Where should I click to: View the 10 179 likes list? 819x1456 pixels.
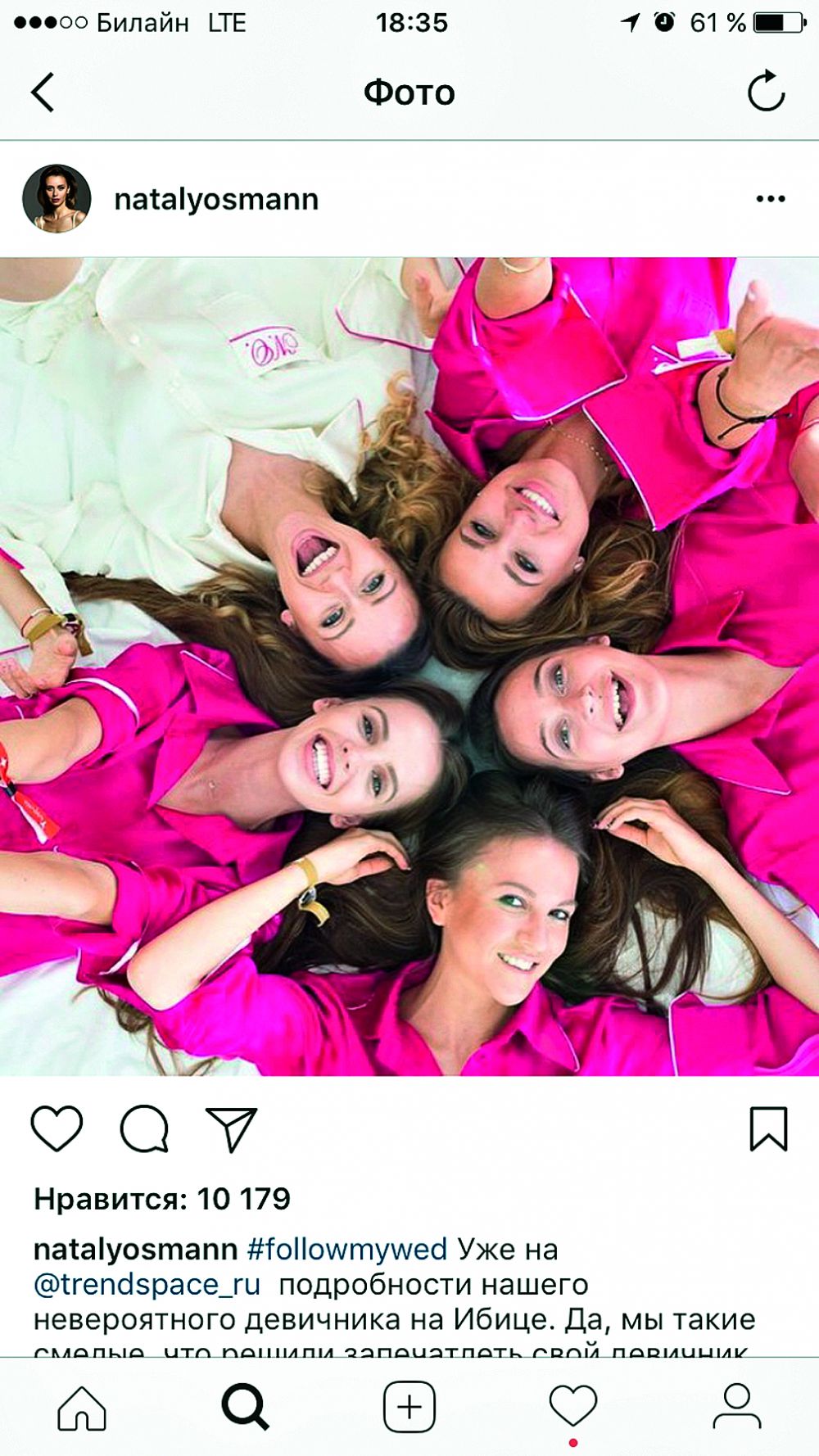point(162,1199)
